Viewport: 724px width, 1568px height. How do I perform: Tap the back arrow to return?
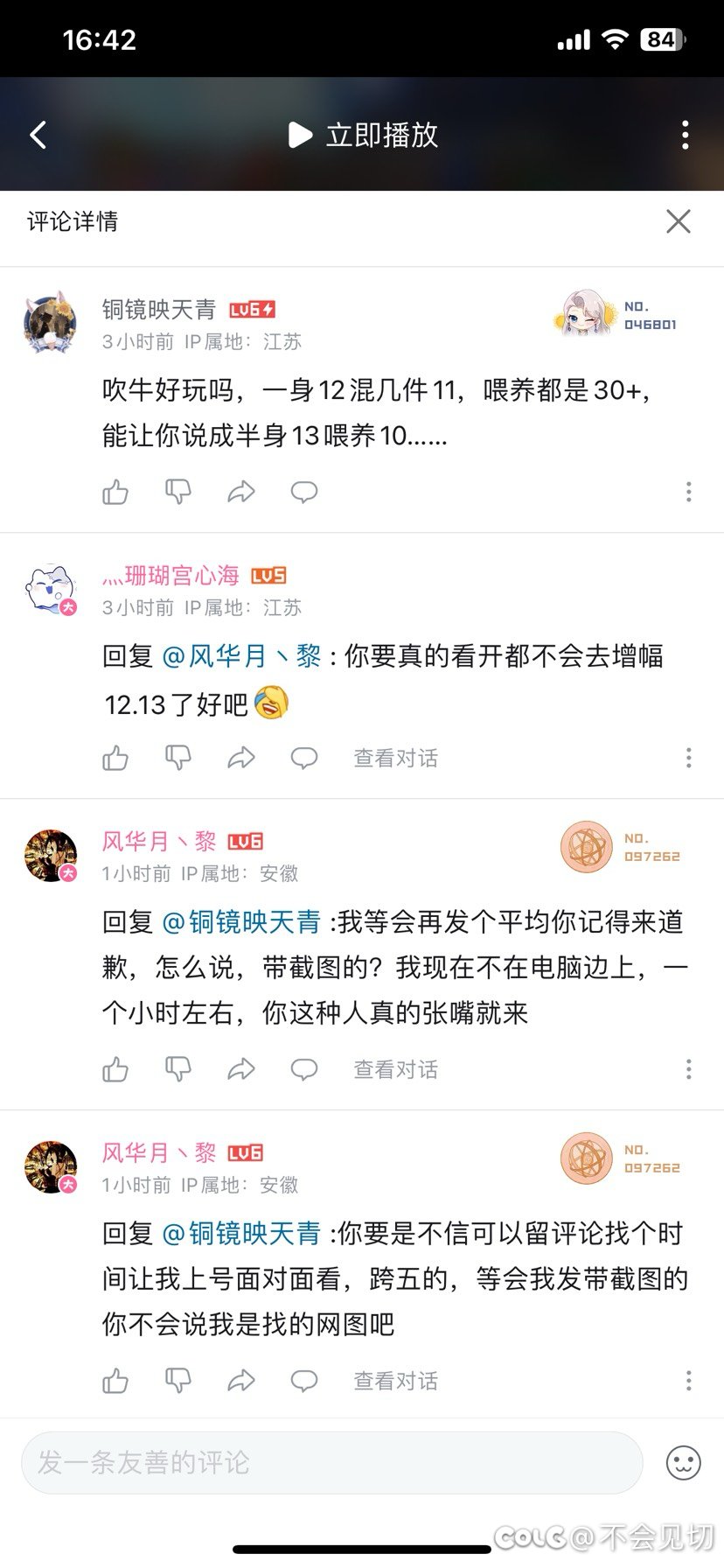pyautogui.click(x=37, y=134)
